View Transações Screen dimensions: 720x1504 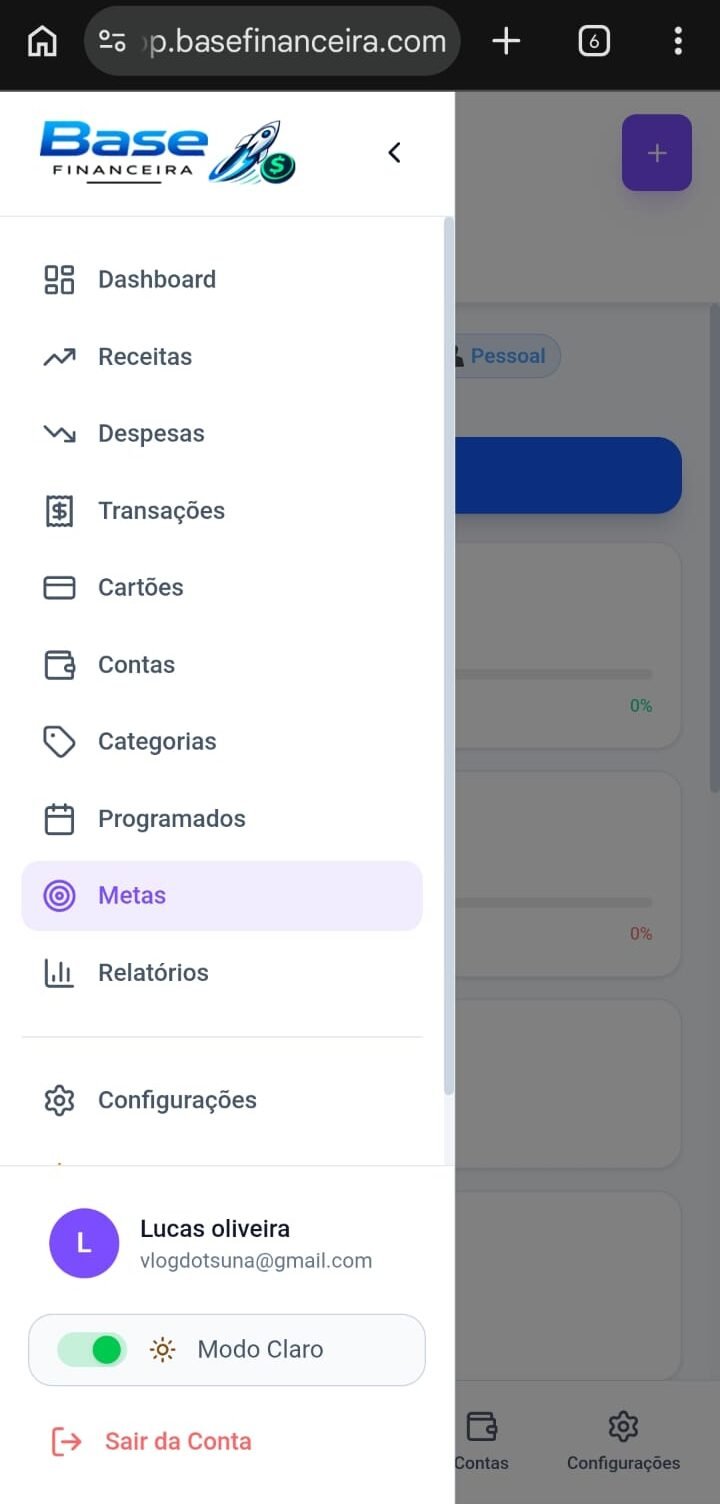coord(160,510)
